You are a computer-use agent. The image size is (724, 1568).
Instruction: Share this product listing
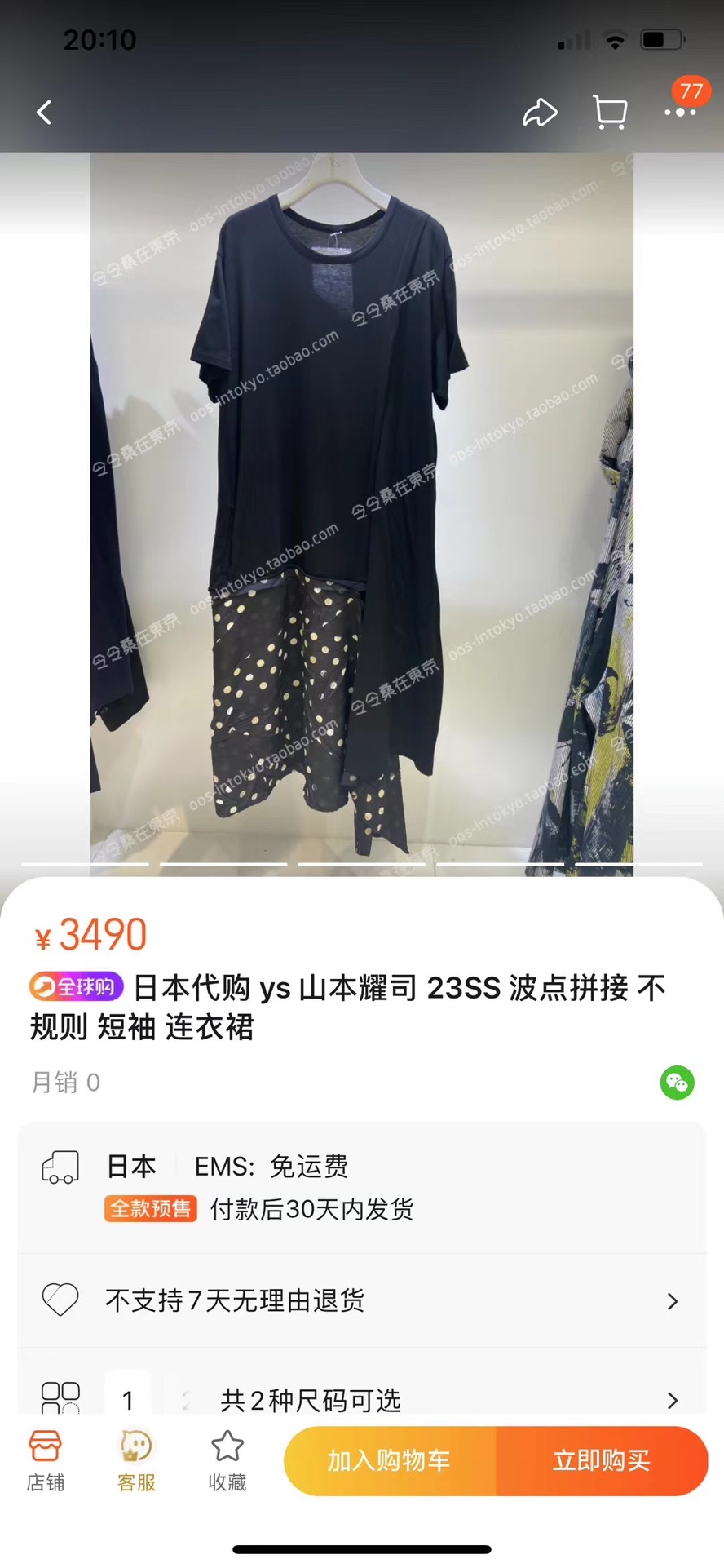click(x=540, y=113)
